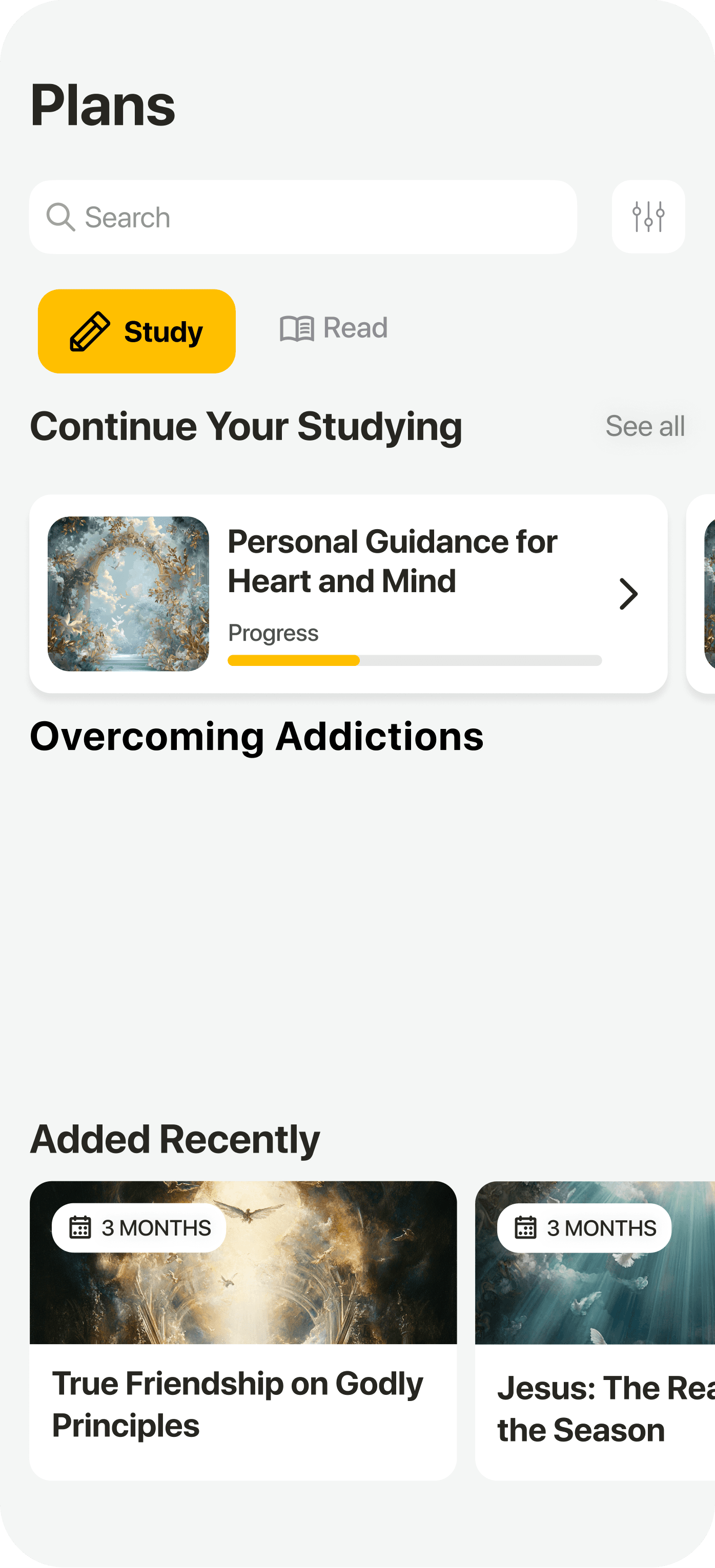Select the 3 MONTHS badge on True Friendship
Screen dimensions: 715x1568
(x=139, y=1228)
